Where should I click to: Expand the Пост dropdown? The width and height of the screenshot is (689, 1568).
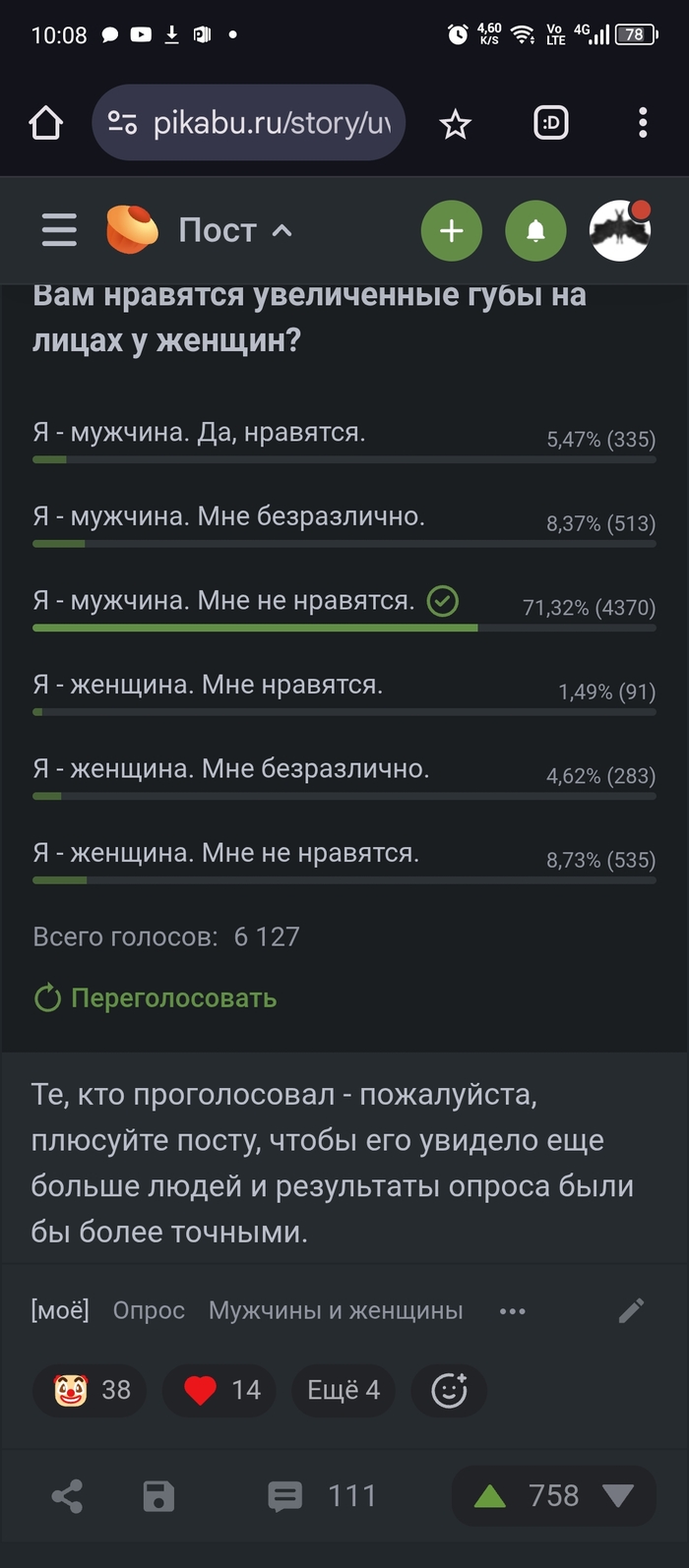click(235, 230)
